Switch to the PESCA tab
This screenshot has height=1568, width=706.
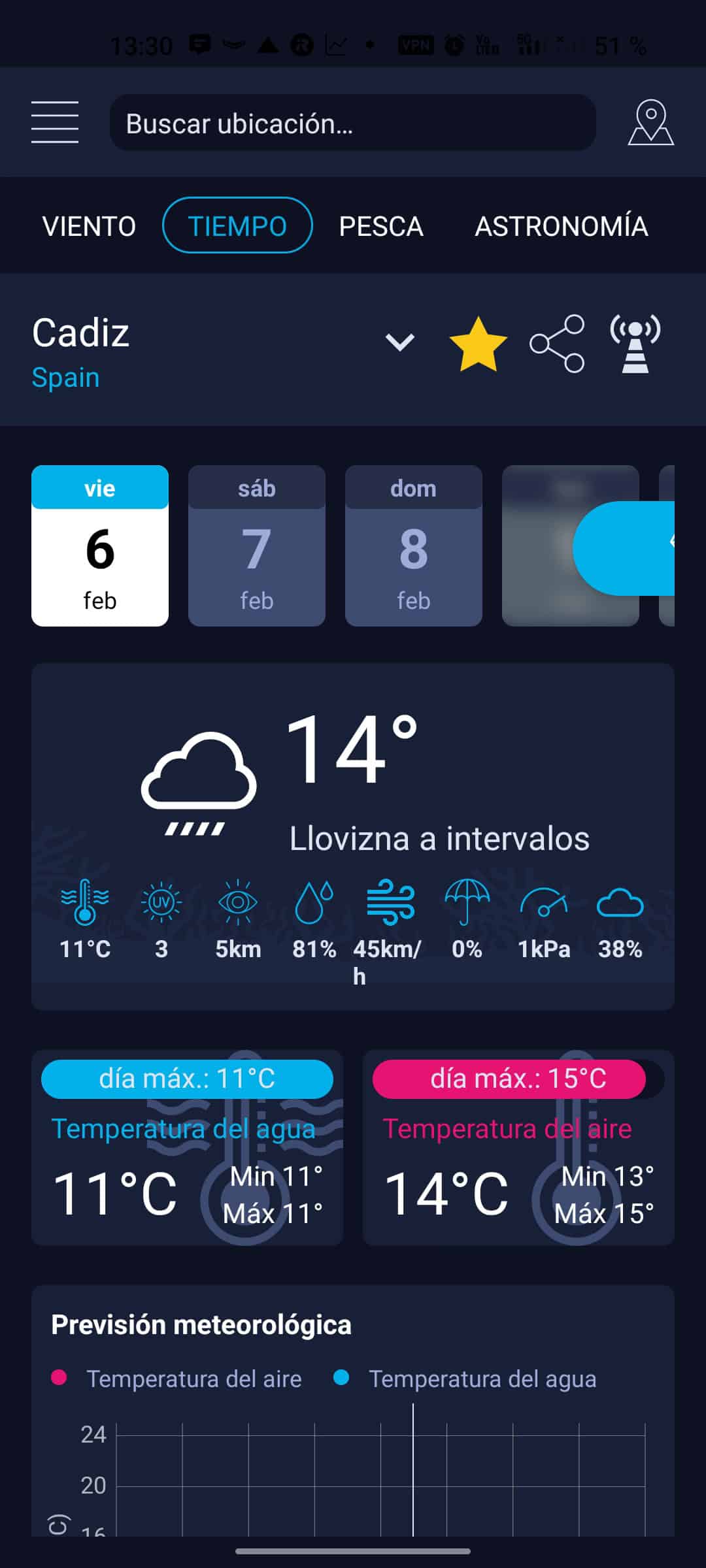coord(381,225)
